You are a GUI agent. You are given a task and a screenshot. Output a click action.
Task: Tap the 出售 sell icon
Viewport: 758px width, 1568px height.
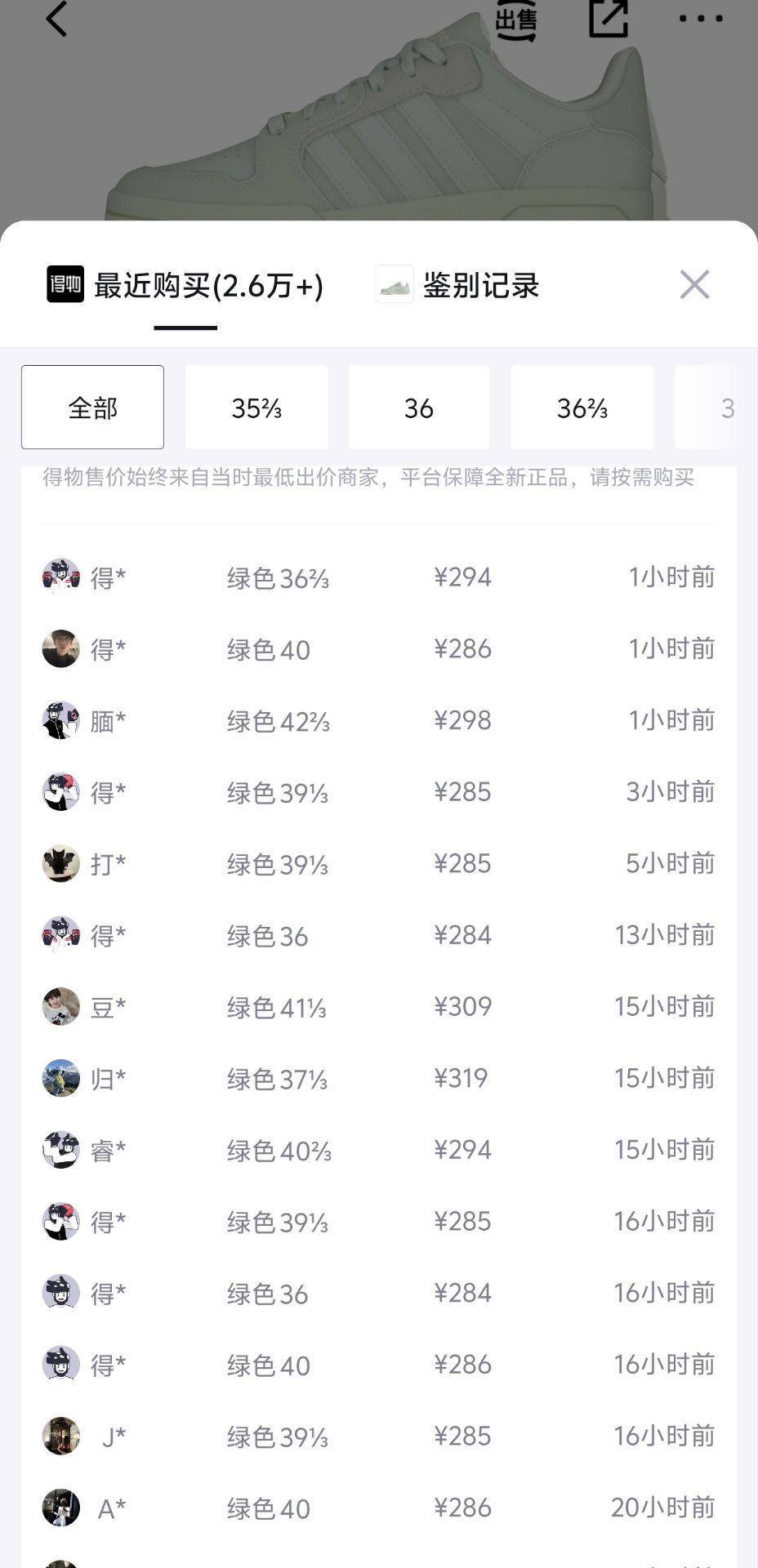[516, 20]
